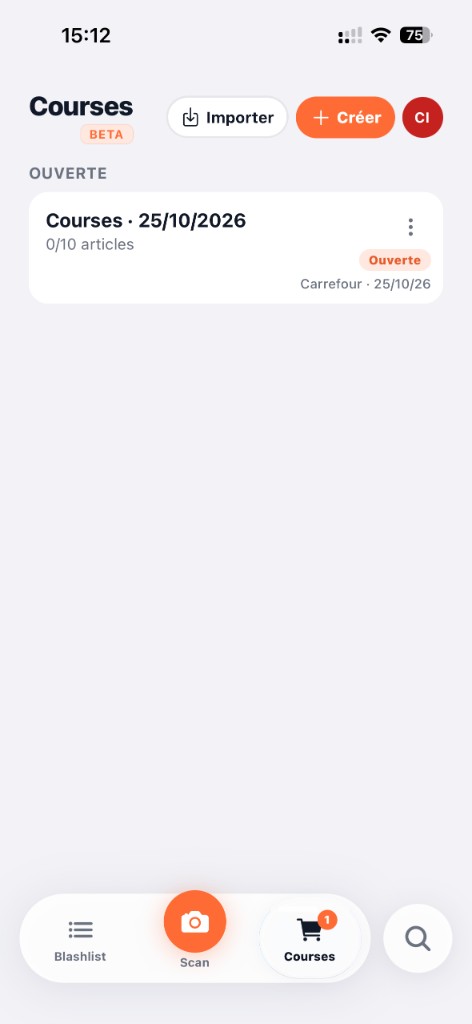Open the Courses 25/10/2026 list card
The width and height of the screenshot is (472, 1024).
(x=236, y=248)
